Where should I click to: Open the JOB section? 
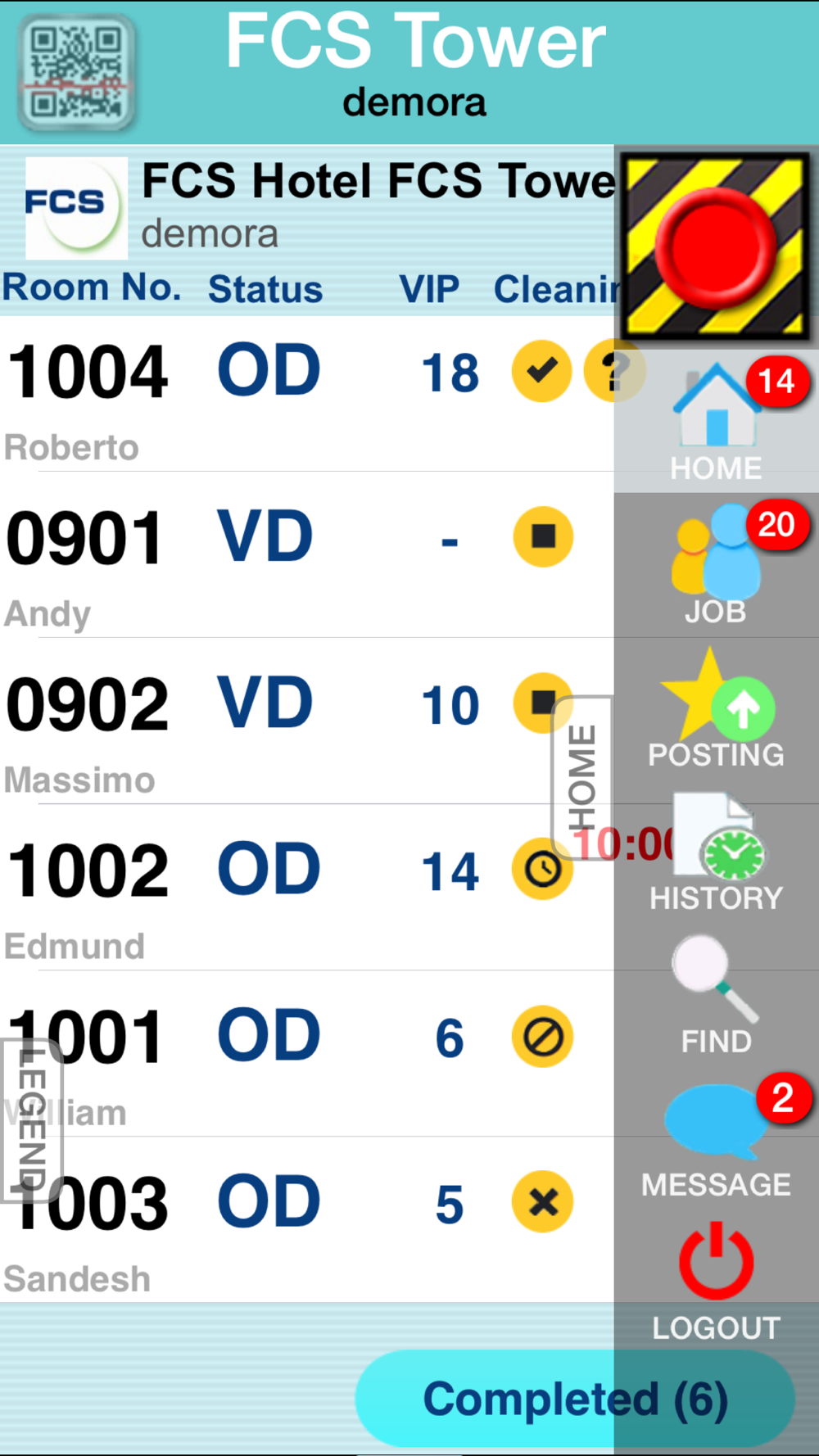coord(716,565)
